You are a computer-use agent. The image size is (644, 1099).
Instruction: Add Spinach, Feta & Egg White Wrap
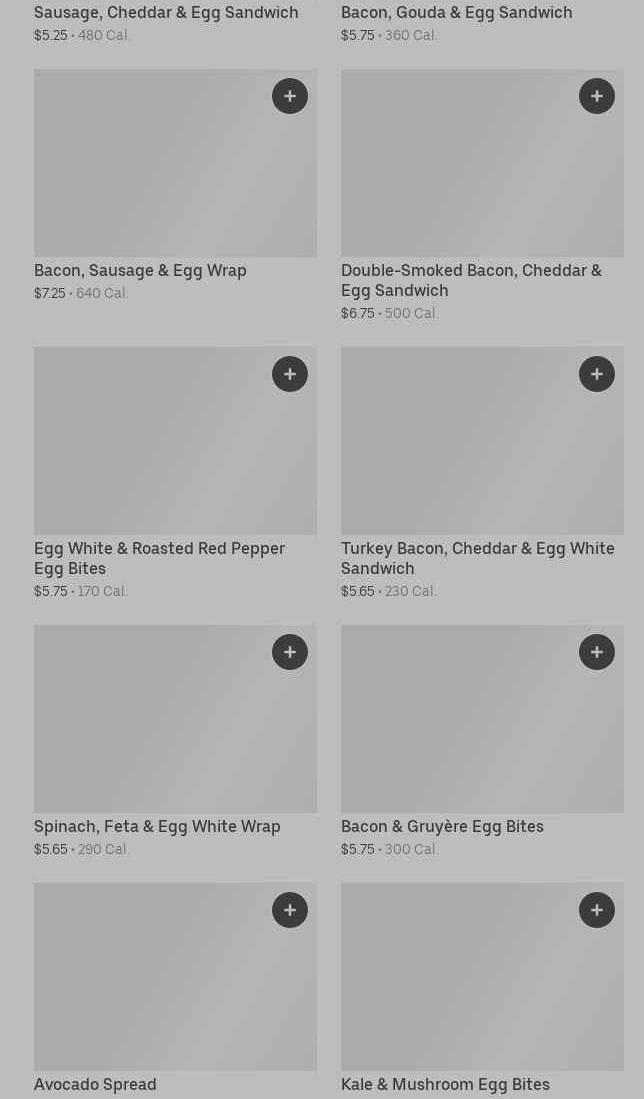point(290,652)
